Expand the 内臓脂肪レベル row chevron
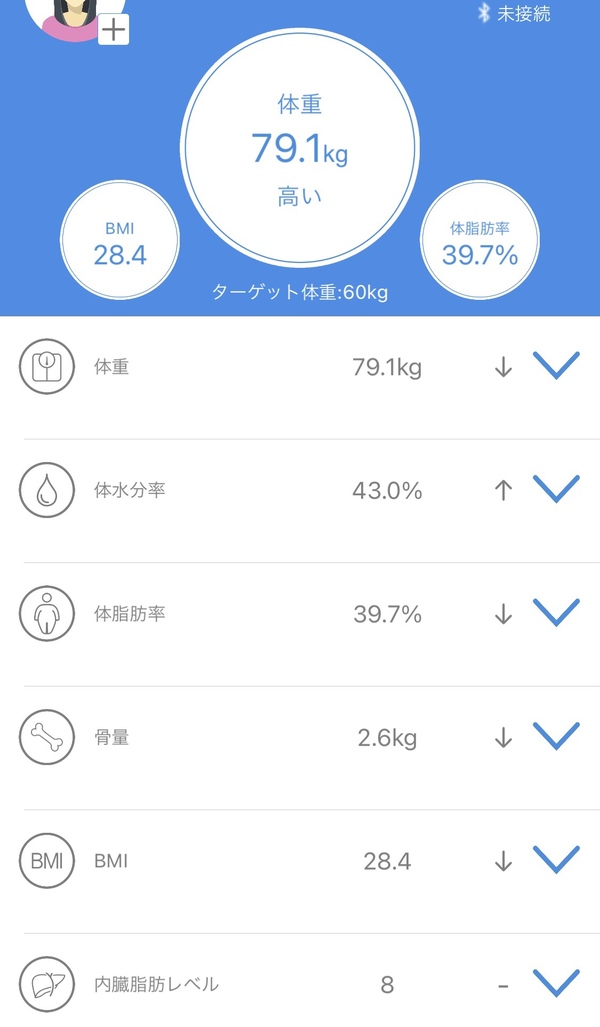Image resolution: width=600 pixels, height=1027 pixels. (x=556, y=983)
